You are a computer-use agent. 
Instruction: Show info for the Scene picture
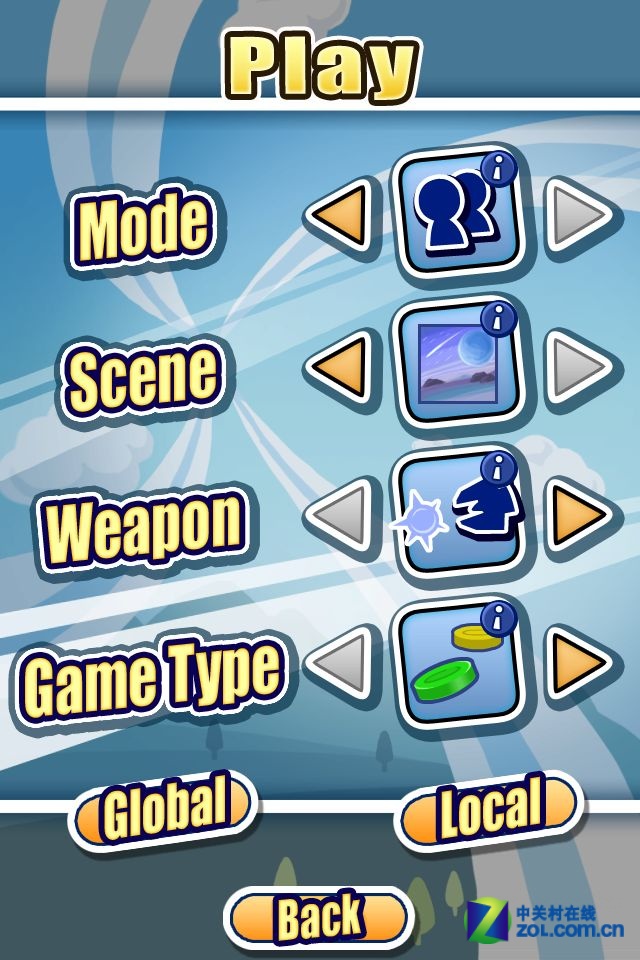click(x=498, y=320)
